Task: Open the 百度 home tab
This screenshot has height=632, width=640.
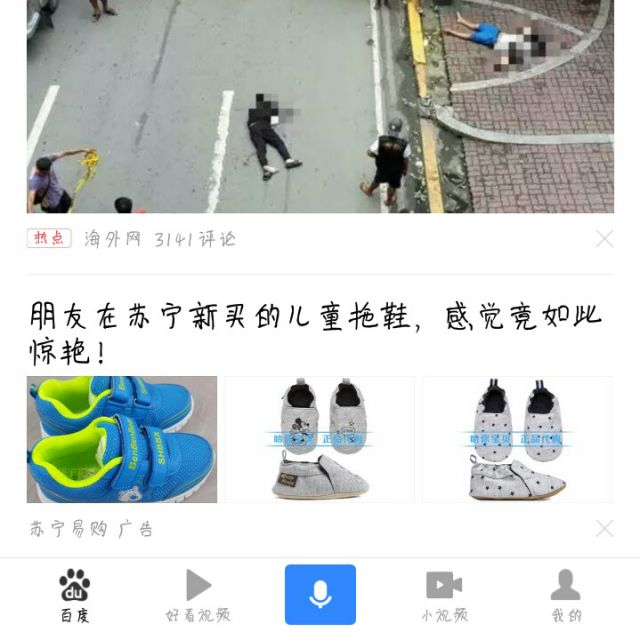Action: coord(74,596)
